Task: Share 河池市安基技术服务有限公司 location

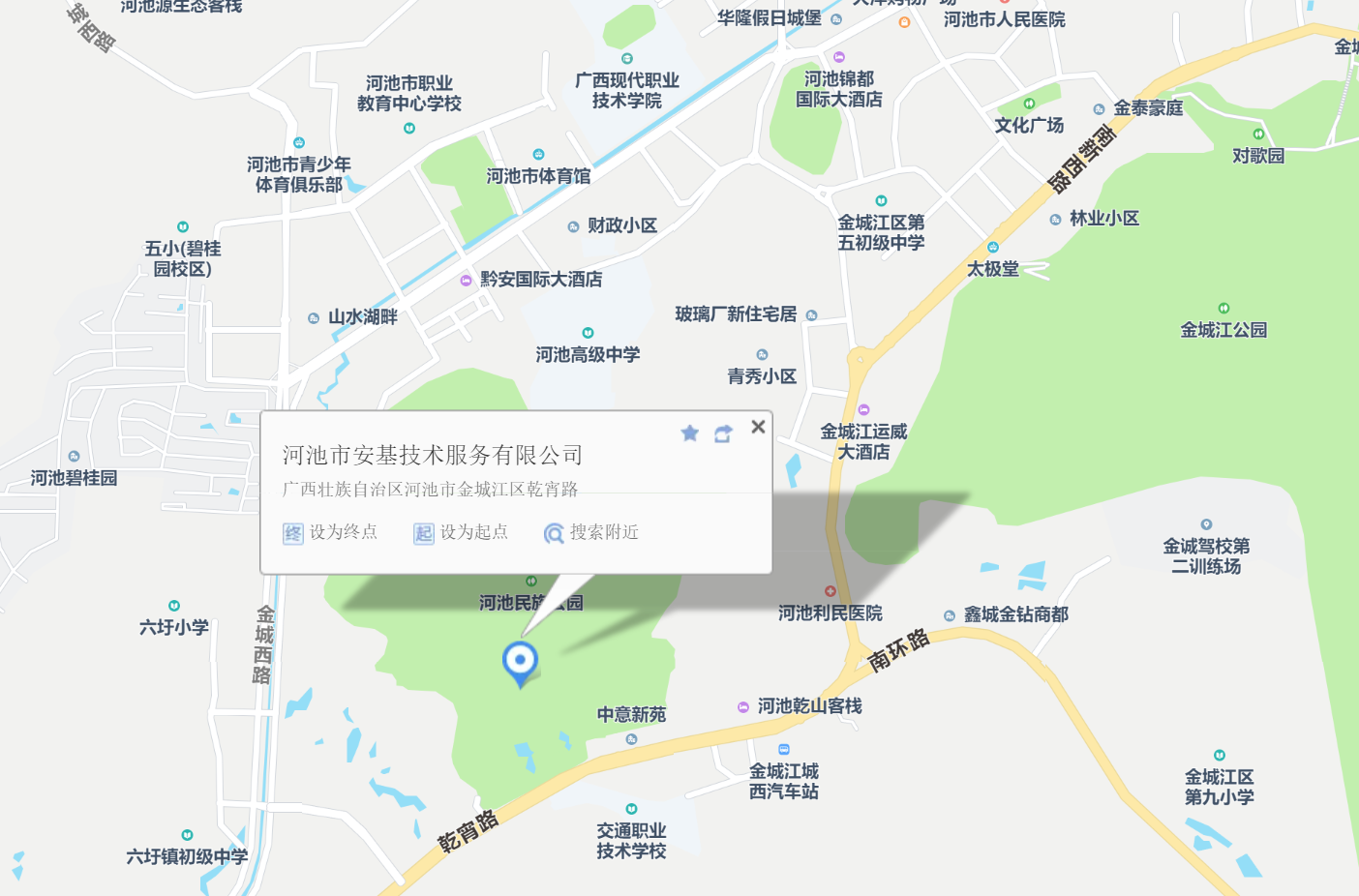Action: coord(723,433)
